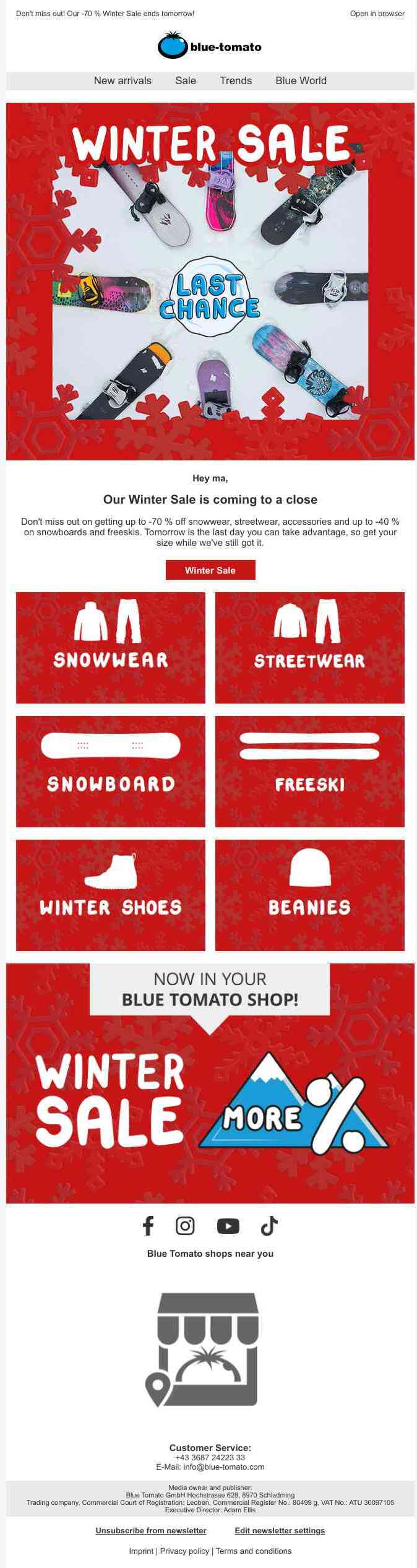Viewport: 417px width, 1568px height.
Task: Edit newsletter settings
Action: click(280, 1530)
